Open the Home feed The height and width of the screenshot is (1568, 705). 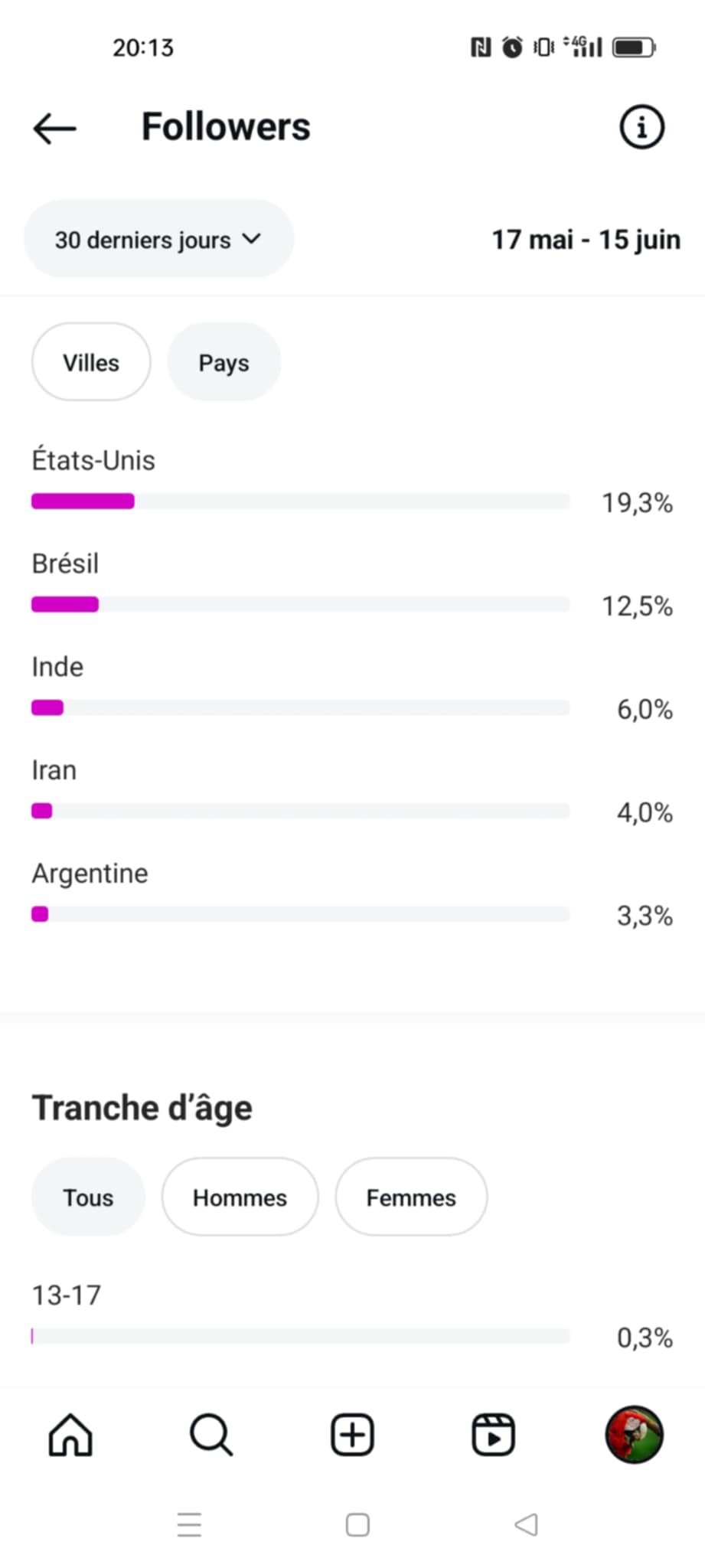tap(70, 1434)
